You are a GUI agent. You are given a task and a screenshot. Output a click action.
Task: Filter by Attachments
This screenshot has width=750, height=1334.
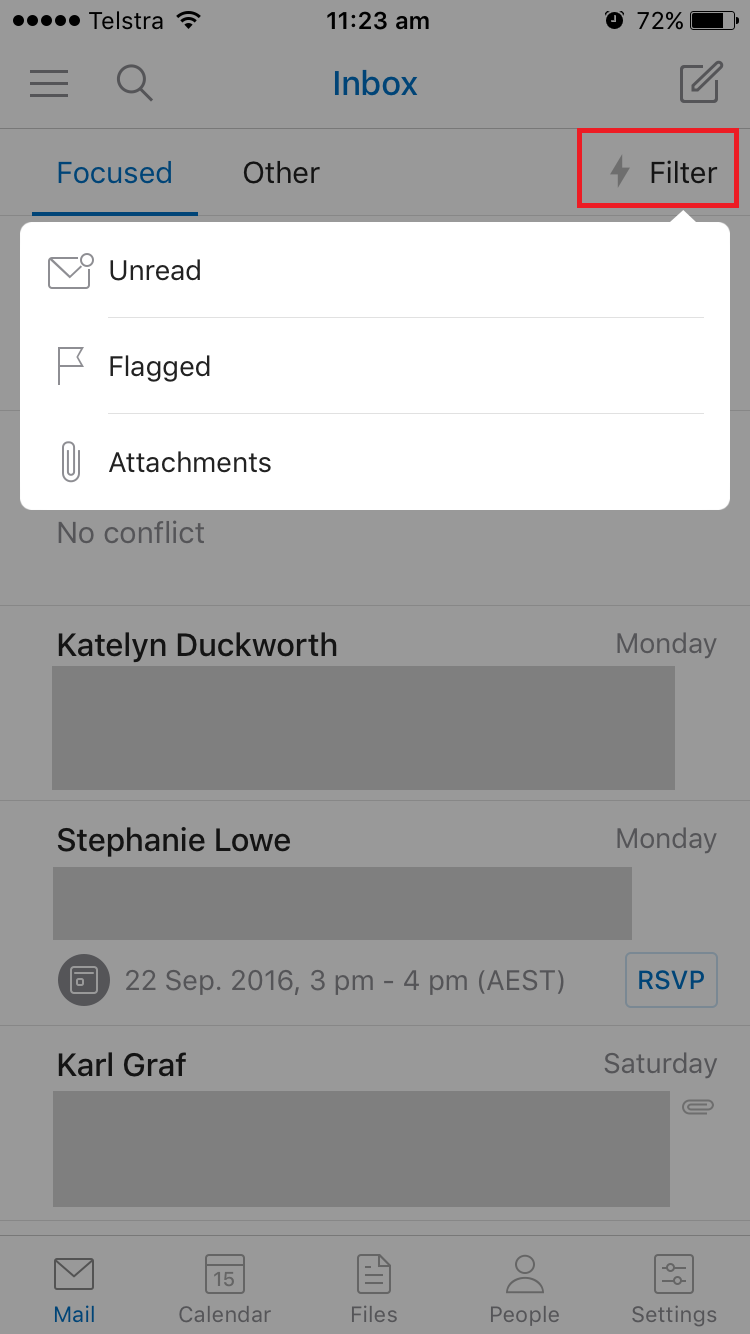point(375,463)
